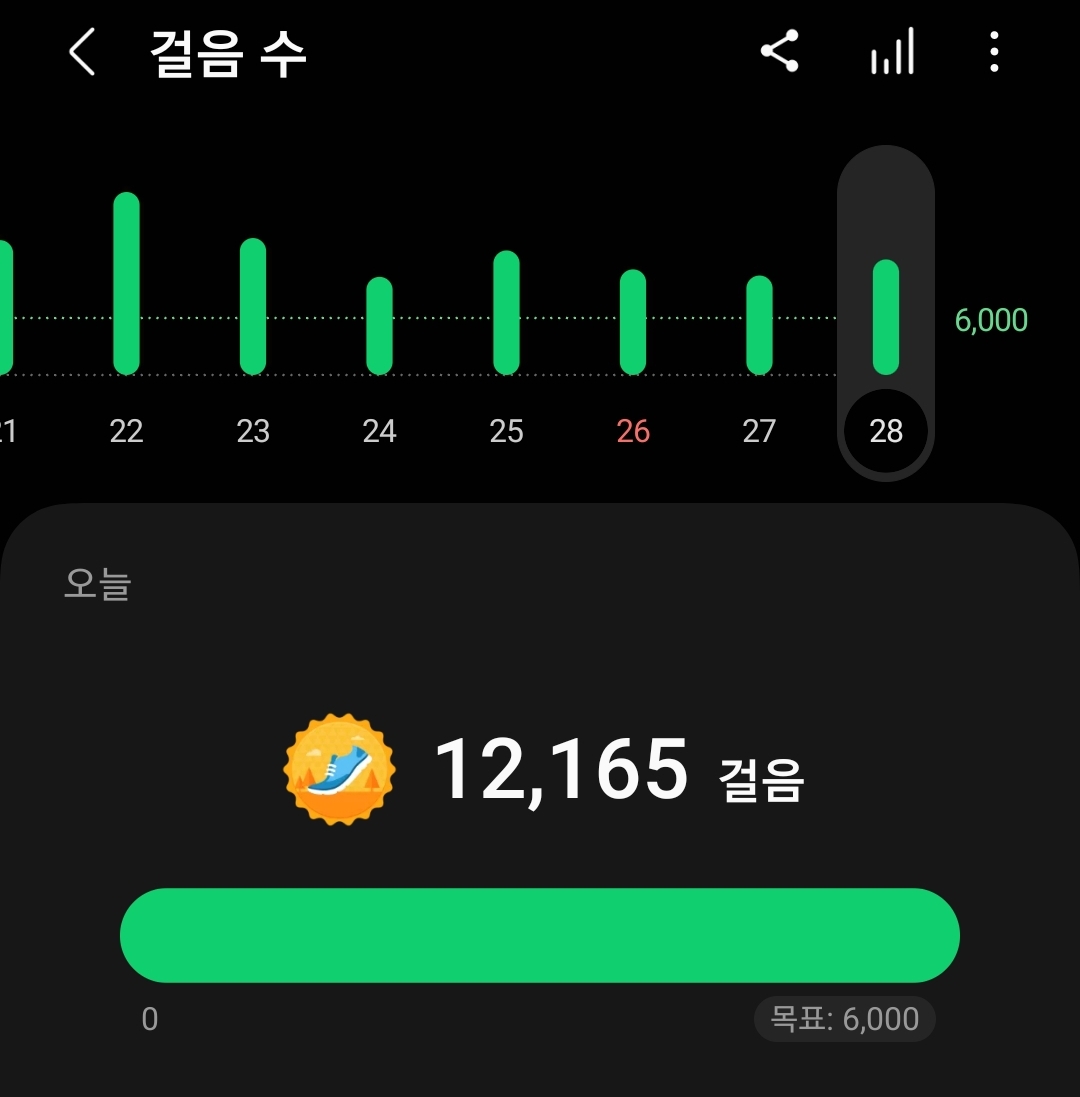Go back from the 걸음 수 screen
This screenshot has width=1080, height=1097.
(x=82, y=52)
